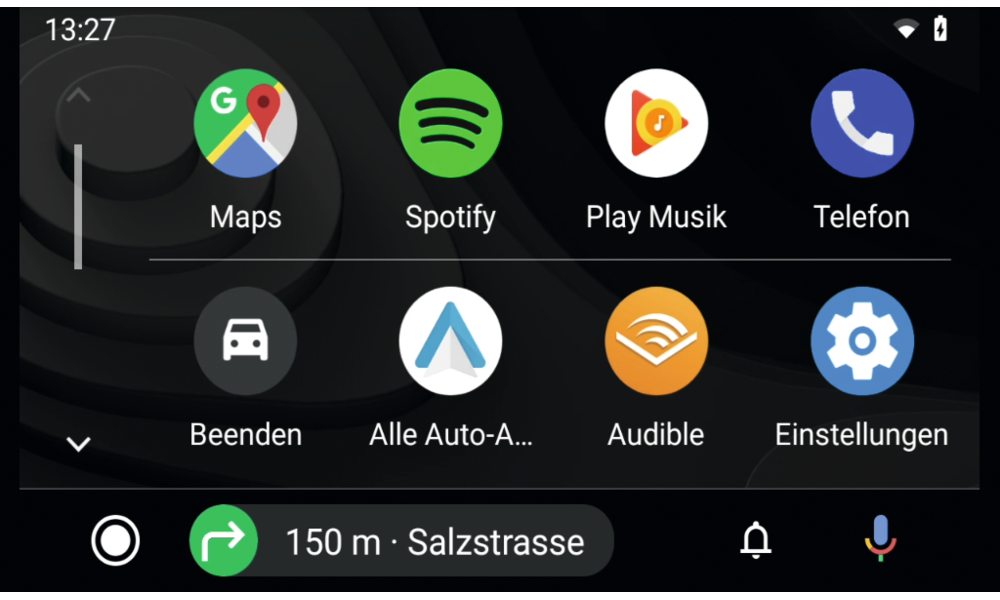
Task: Launch Audible
Action: 656,341
